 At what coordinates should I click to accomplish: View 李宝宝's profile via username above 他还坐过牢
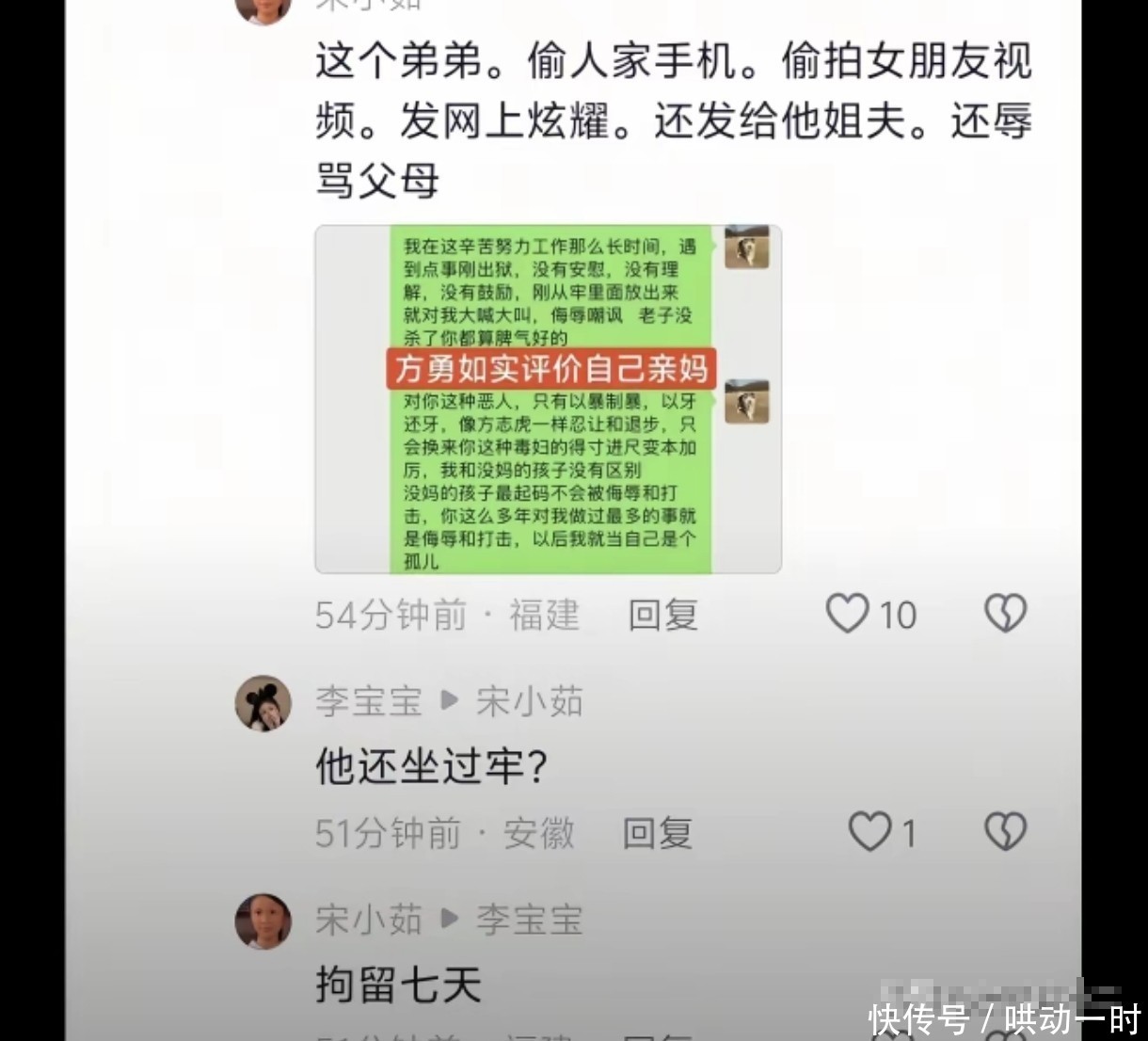click(368, 702)
